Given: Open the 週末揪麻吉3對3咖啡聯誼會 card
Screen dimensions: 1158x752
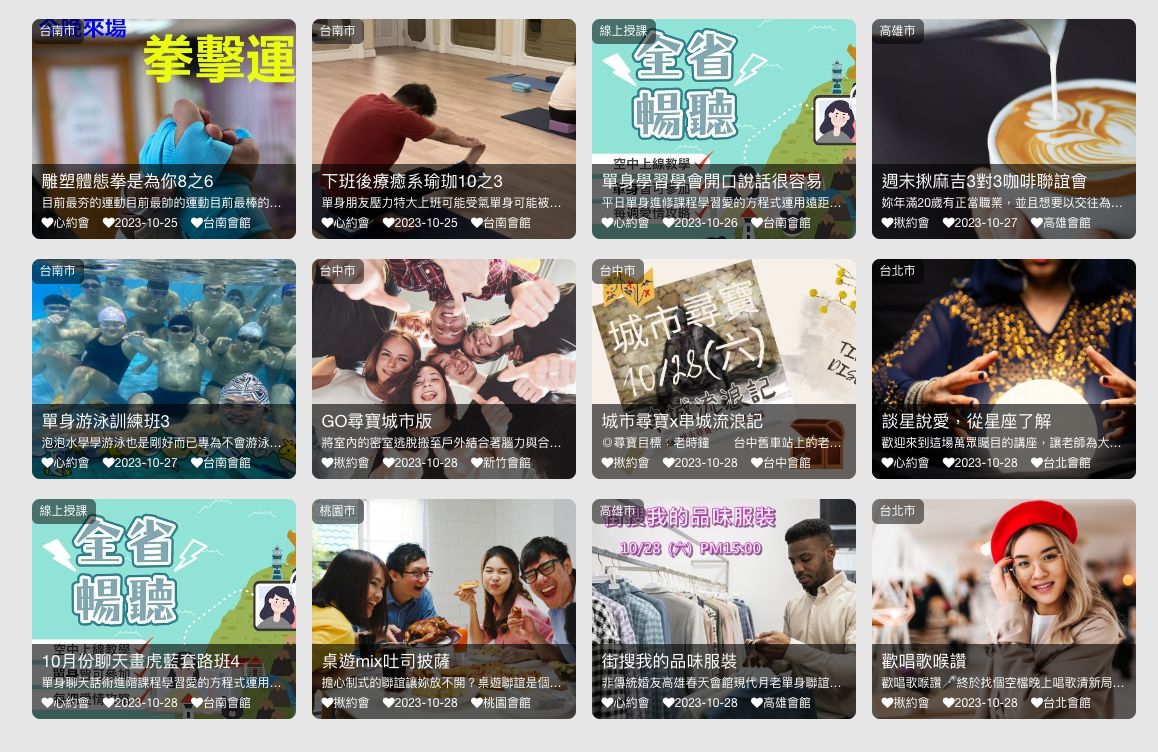Looking at the screenshot, I should click(1004, 129).
